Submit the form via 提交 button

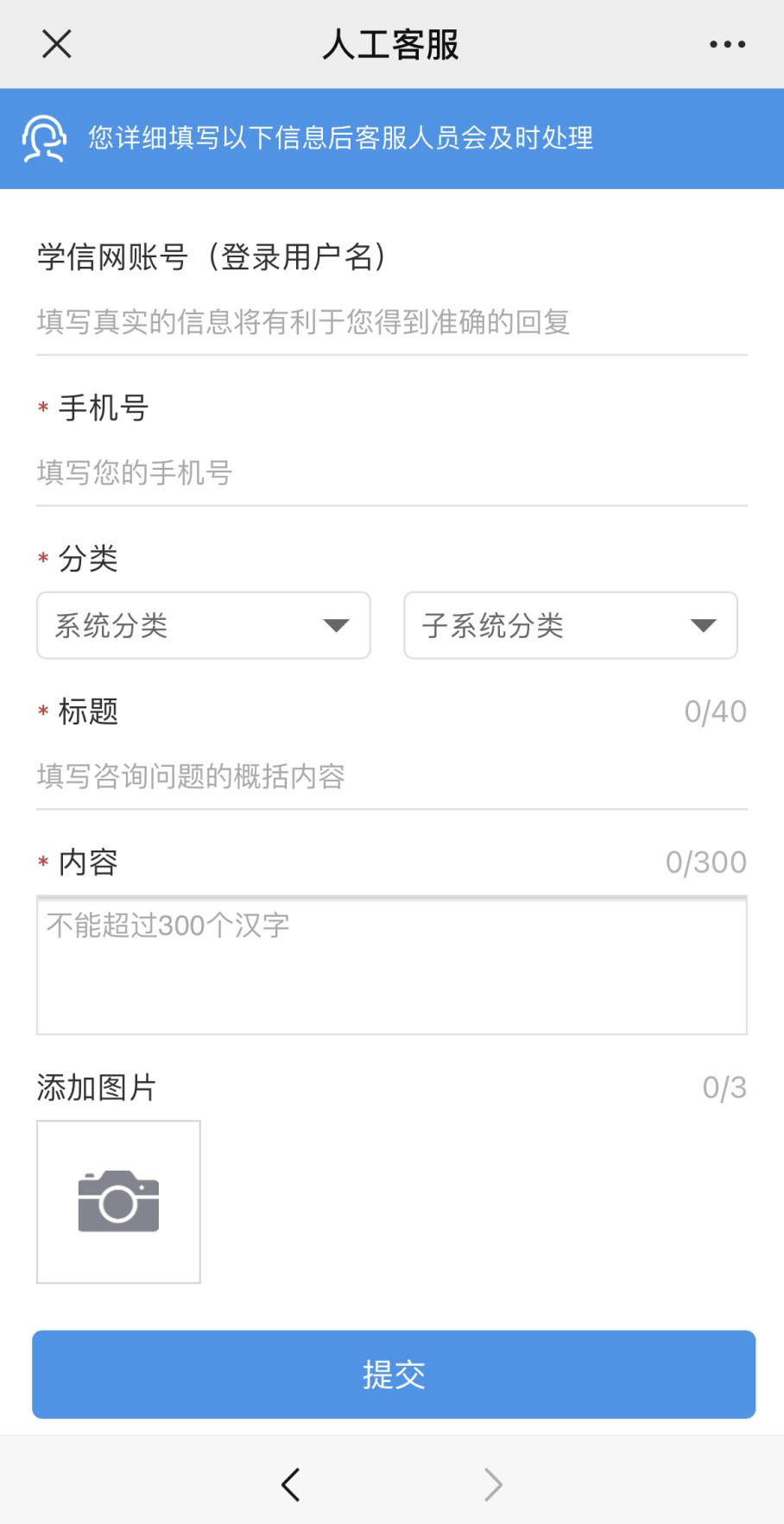(x=392, y=1373)
